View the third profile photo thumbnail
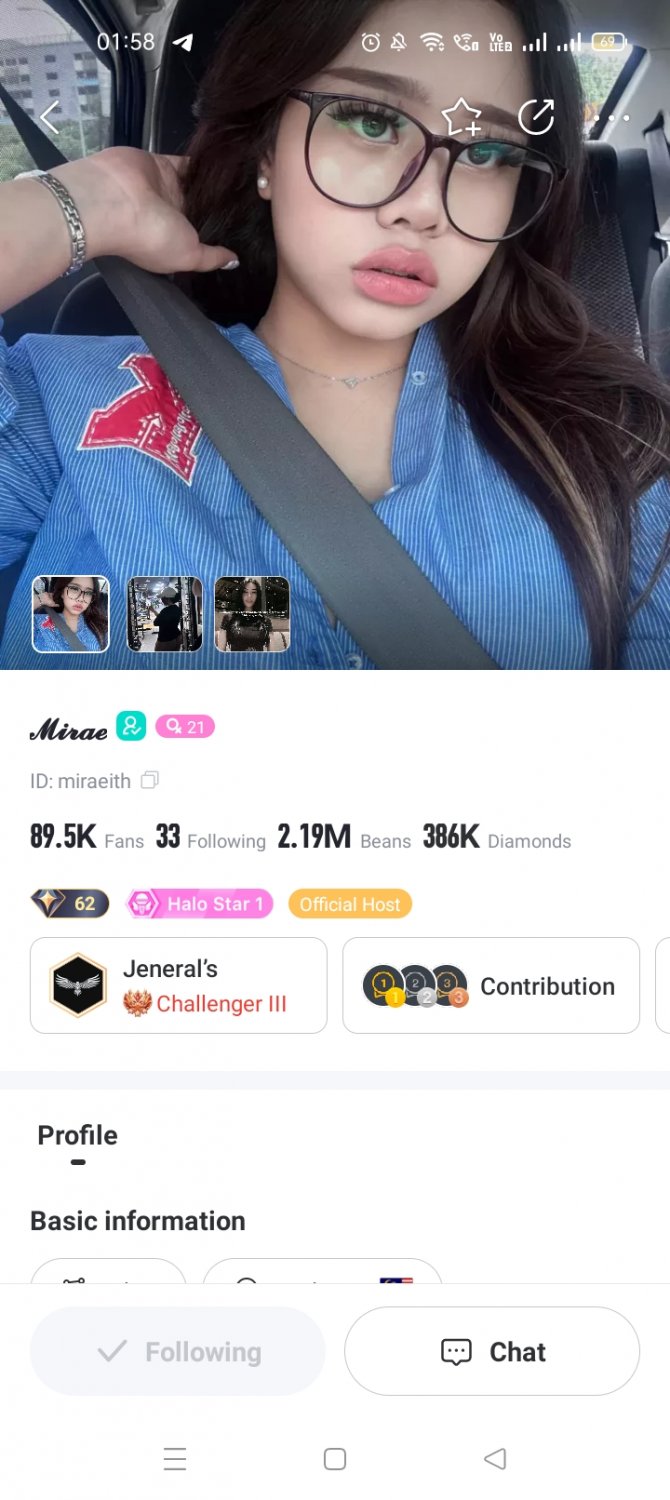 point(252,614)
